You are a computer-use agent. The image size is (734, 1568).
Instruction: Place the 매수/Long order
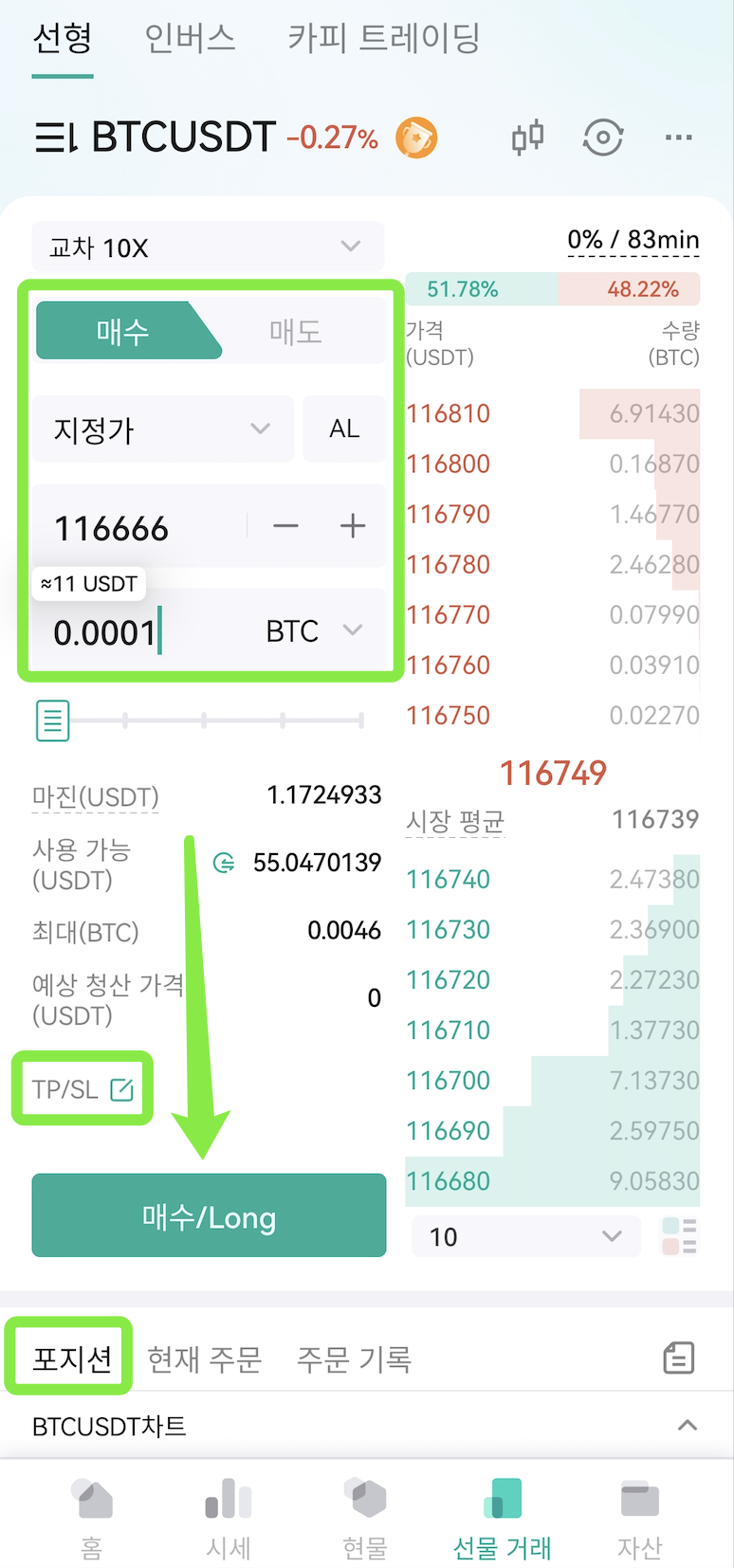tap(209, 1216)
